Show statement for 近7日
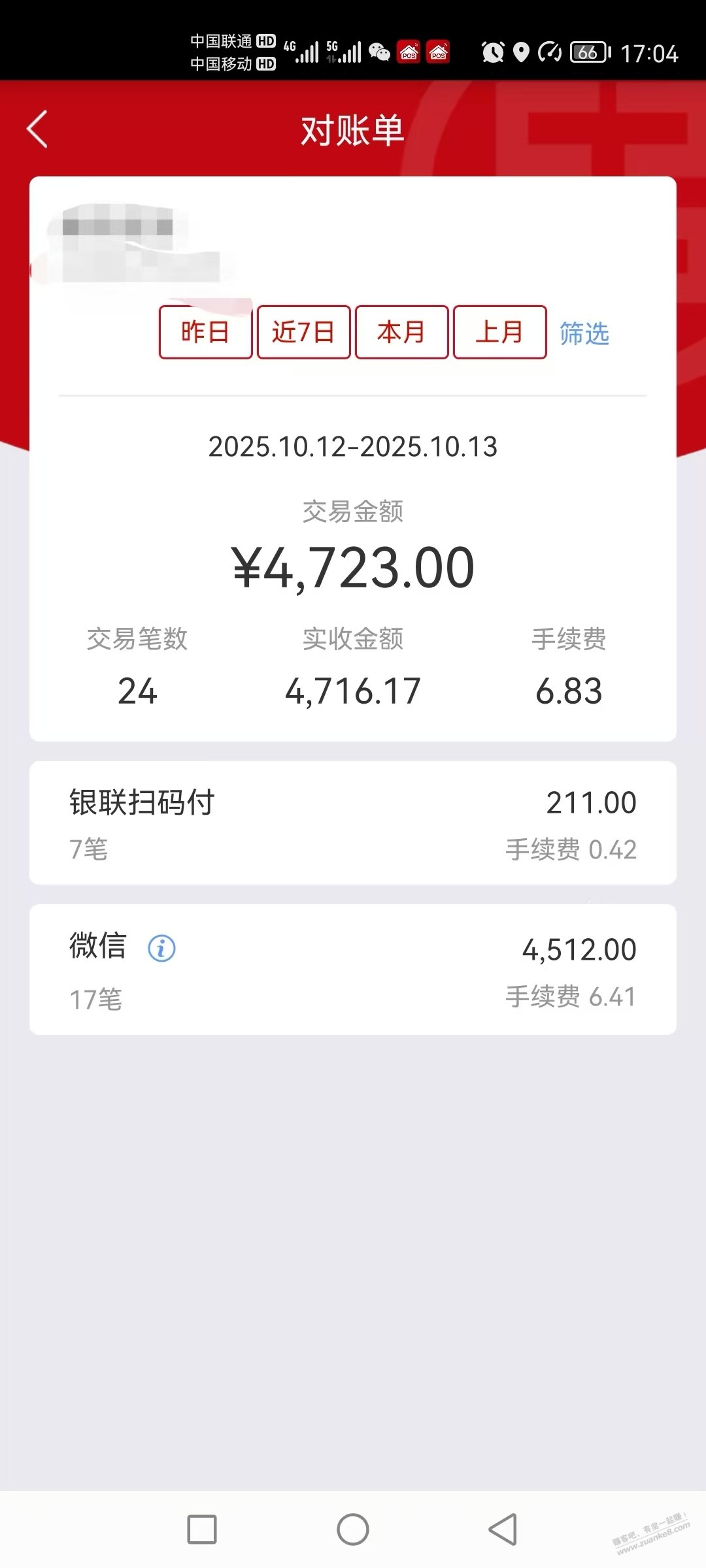This screenshot has width=706, height=1568. tap(303, 332)
